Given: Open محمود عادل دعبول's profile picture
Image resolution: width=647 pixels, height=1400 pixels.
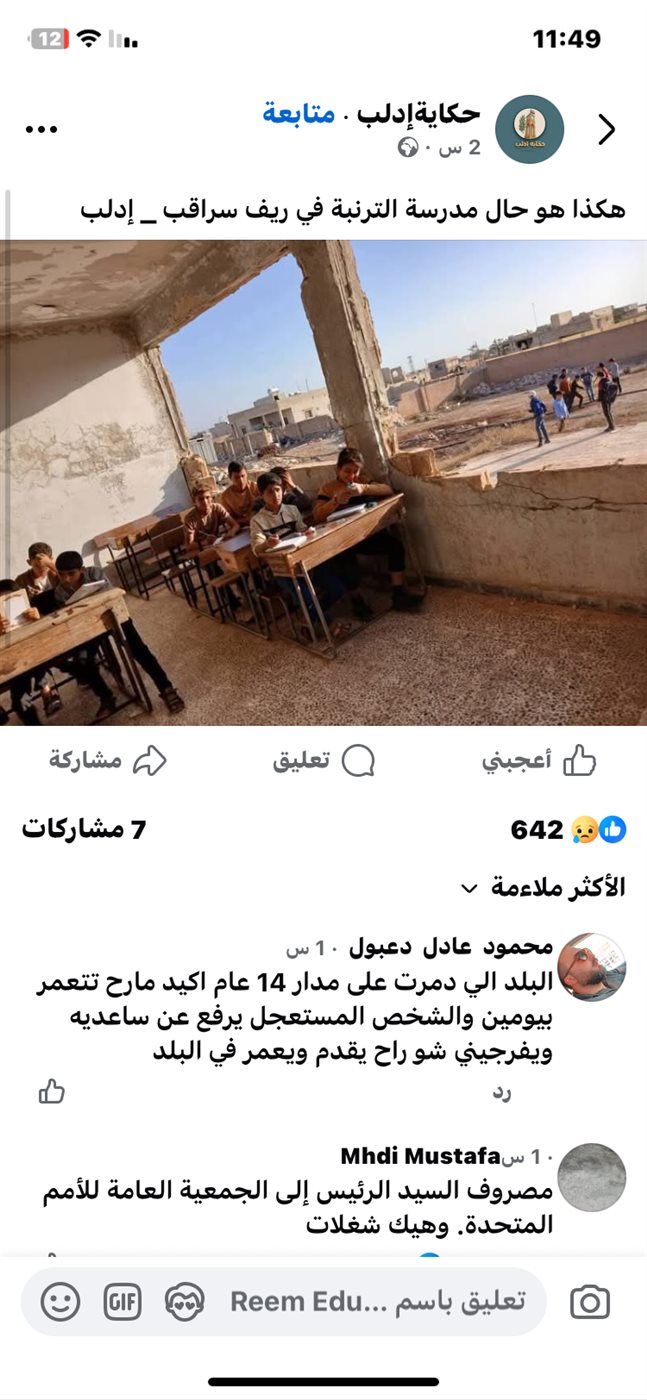Looking at the screenshot, I should click(x=592, y=967).
